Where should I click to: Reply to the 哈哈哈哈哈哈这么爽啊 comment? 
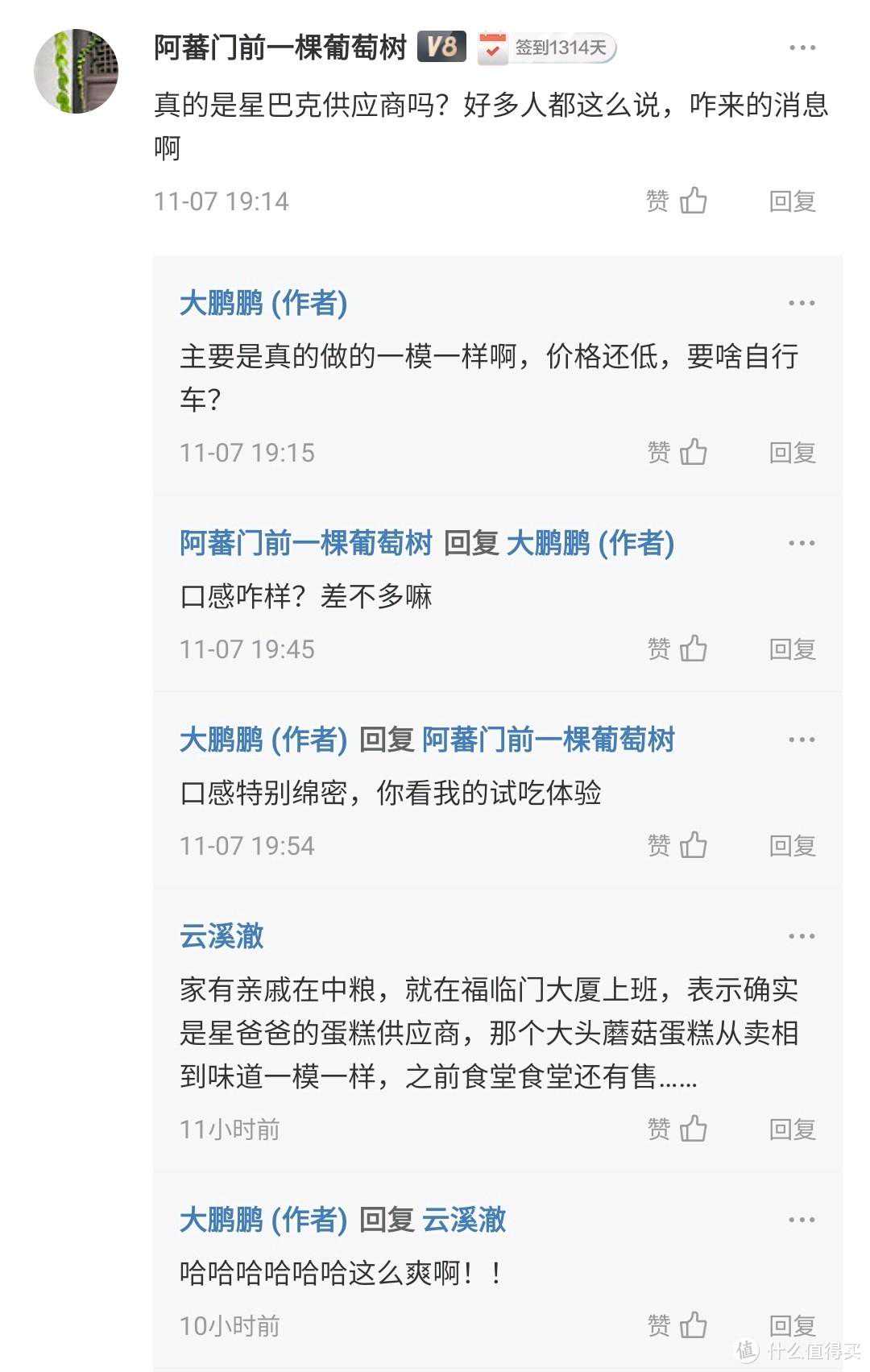792,1325
